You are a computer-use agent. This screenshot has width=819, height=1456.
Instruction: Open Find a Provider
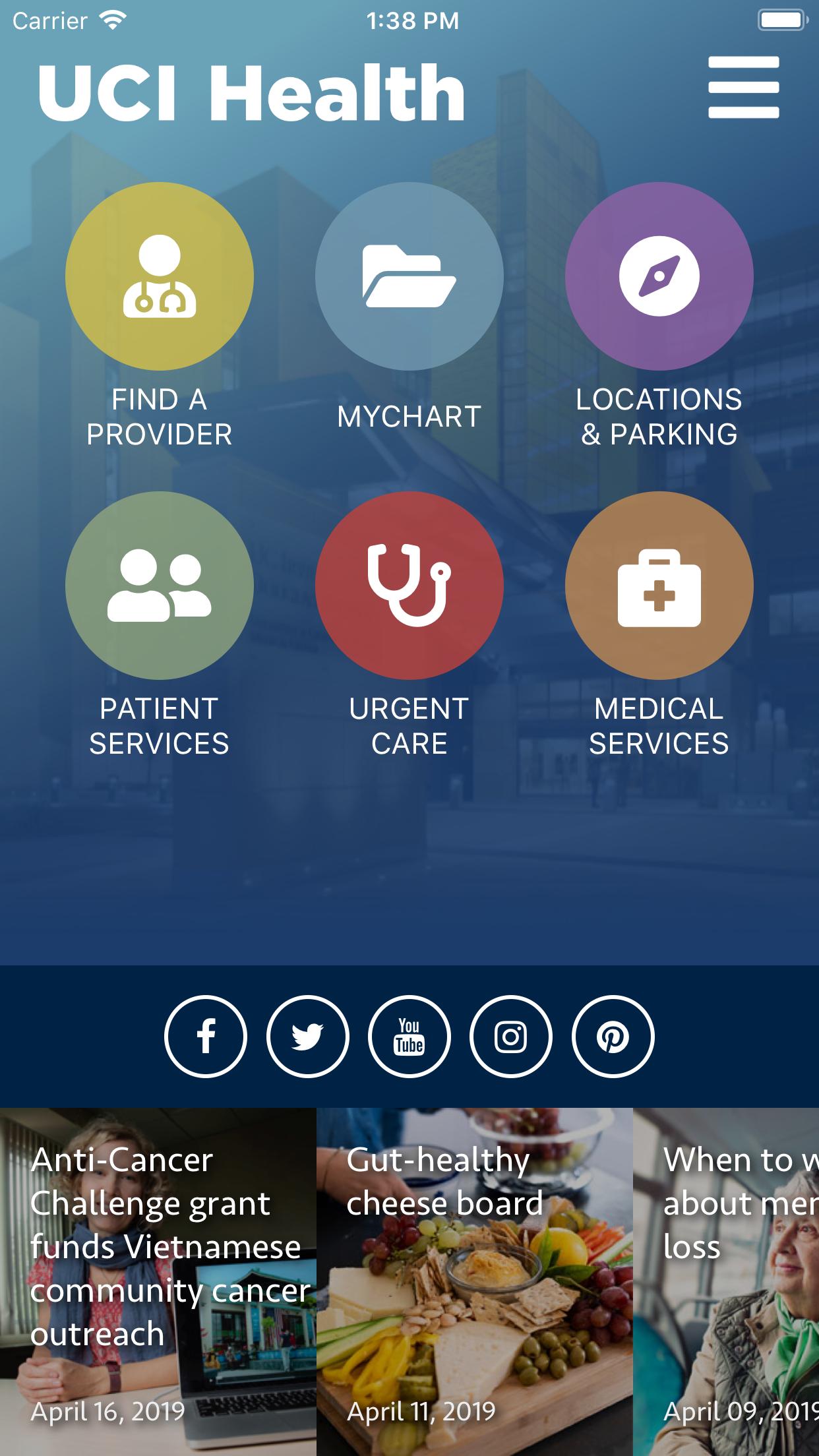[x=159, y=276]
